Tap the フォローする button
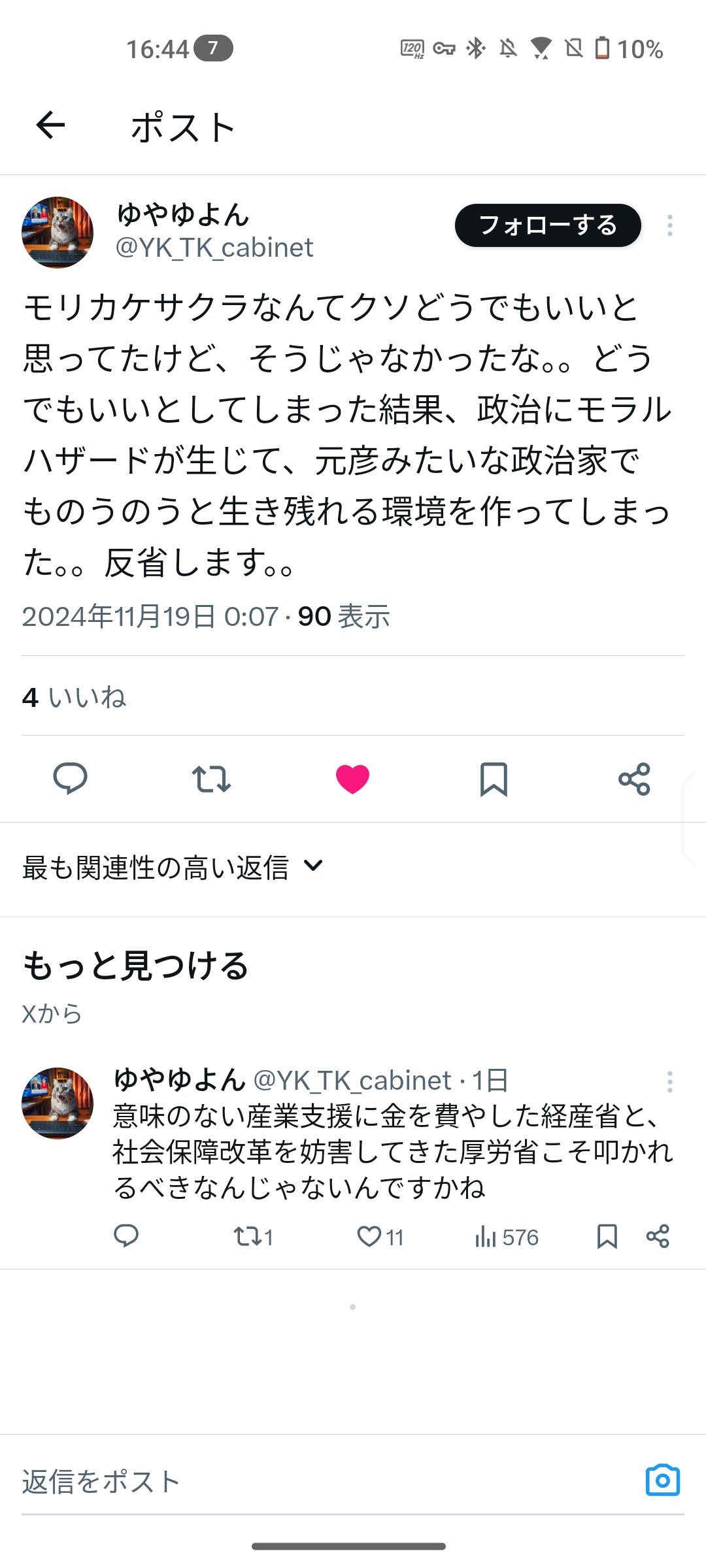The width and height of the screenshot is (706, 1568). pyautogui.click(x=548, y=225)
